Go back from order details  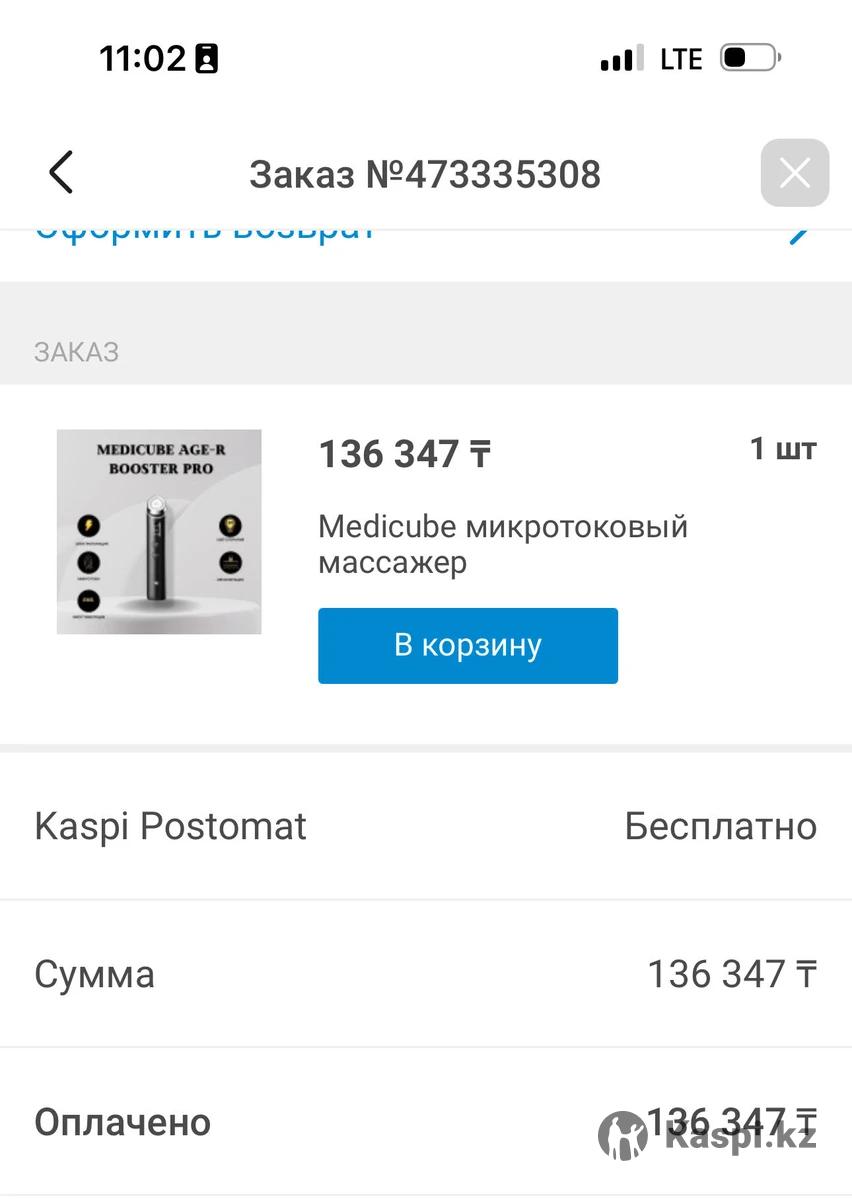tap(61, 173)
